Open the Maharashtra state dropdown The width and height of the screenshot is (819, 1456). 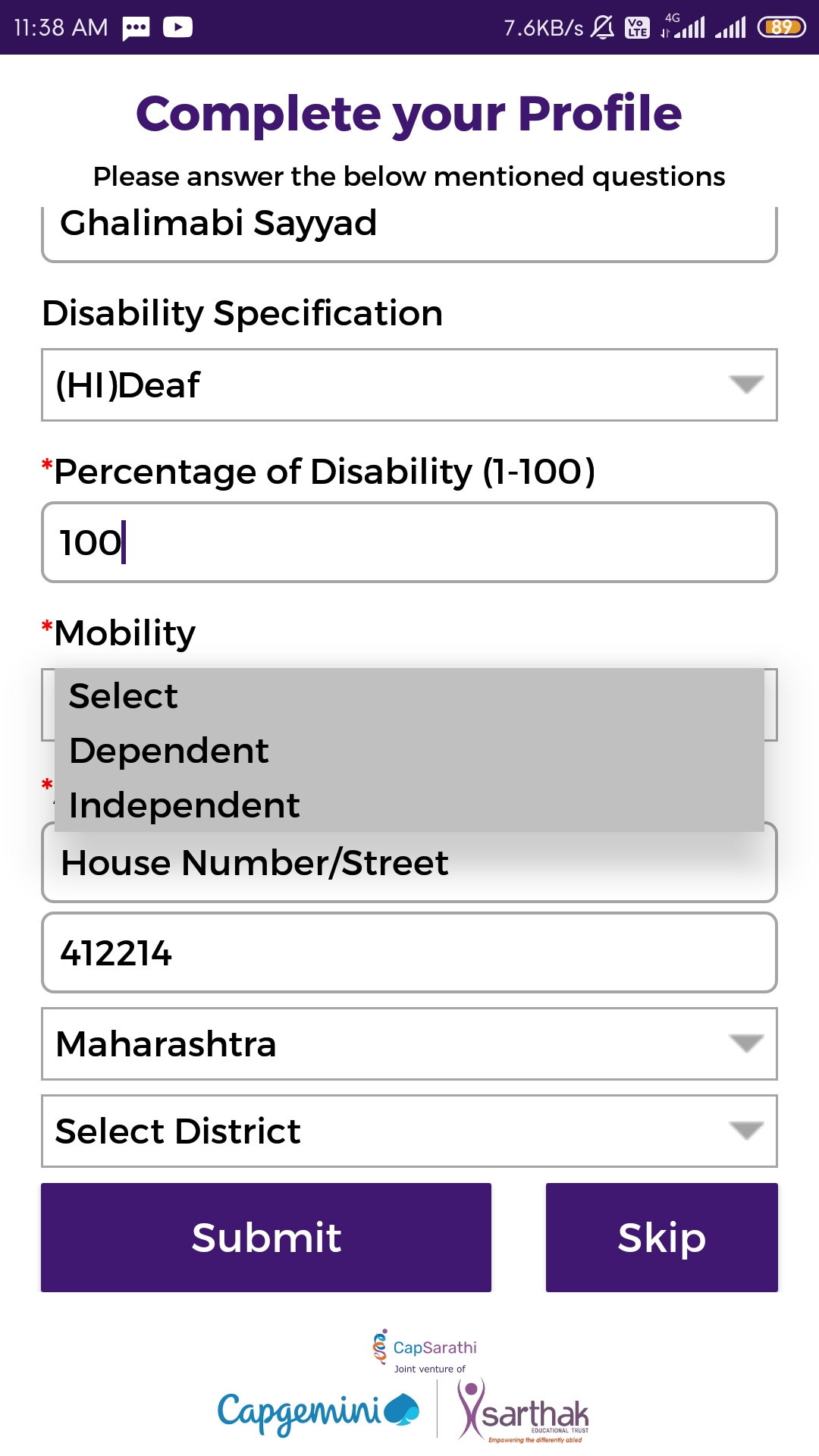[x=409, y=1043]
